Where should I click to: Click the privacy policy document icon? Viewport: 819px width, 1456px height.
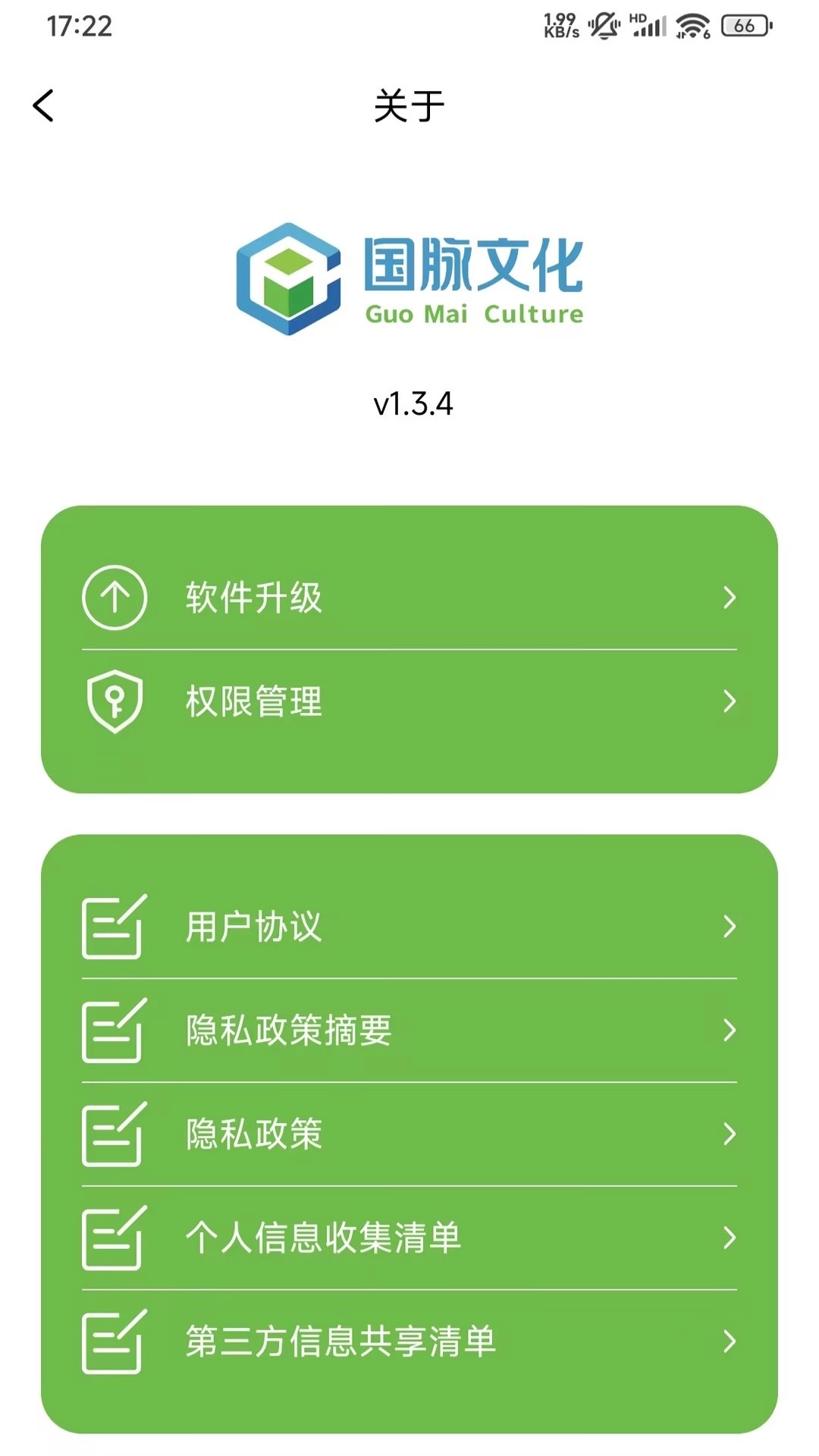point(114,1134)
